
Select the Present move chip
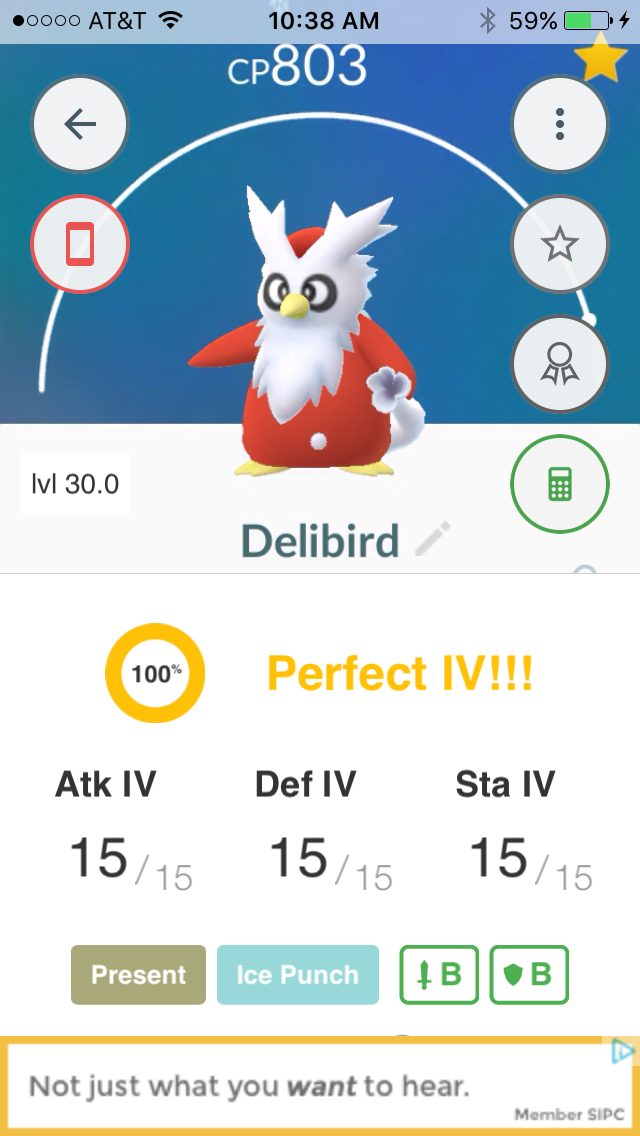(x=138, y=974)
